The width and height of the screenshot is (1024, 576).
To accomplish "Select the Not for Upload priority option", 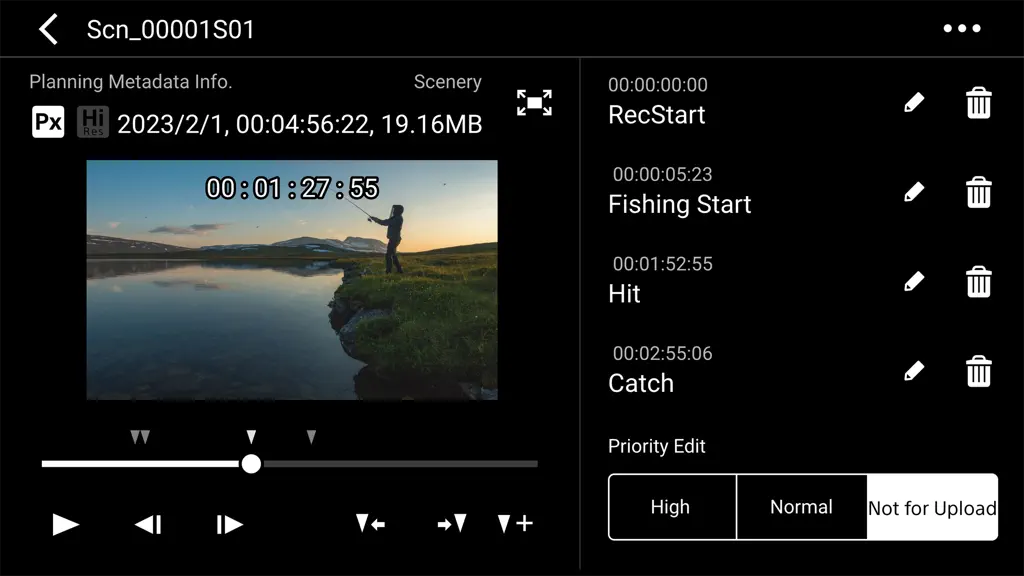I will (x=932, y=507).
